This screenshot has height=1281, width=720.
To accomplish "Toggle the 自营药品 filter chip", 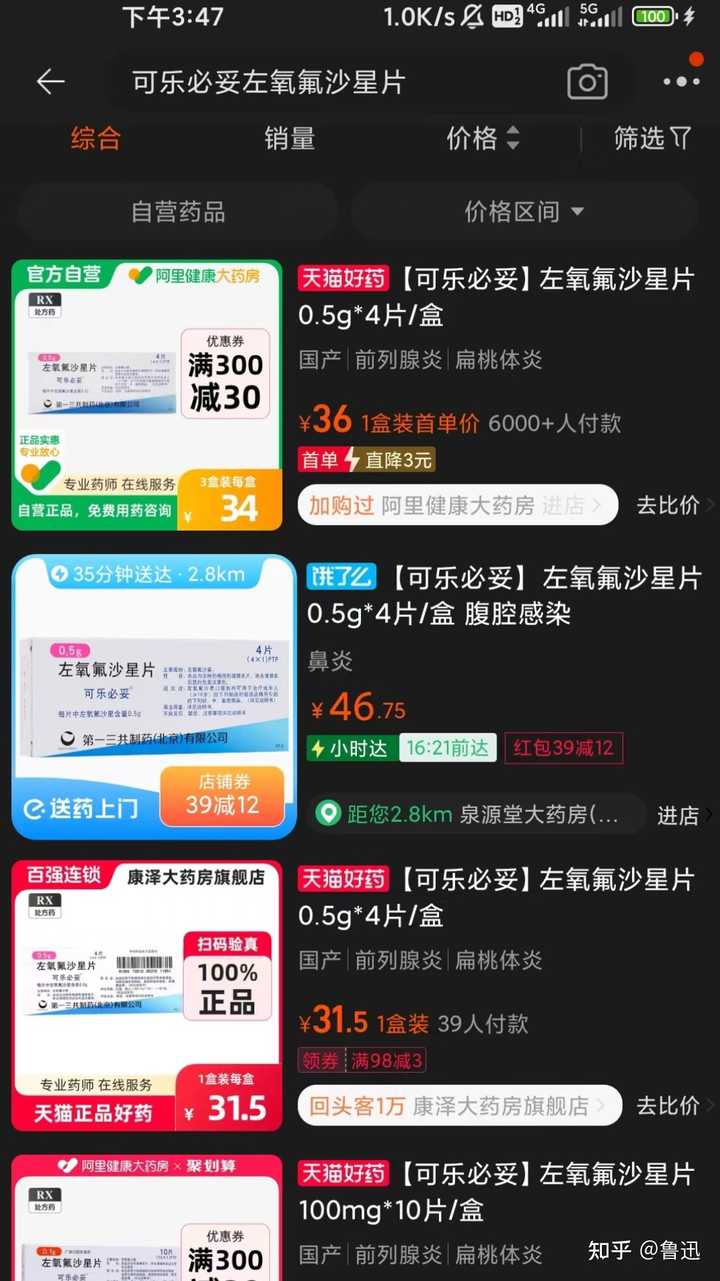I will pyautogui.click(x=178, y=212).
